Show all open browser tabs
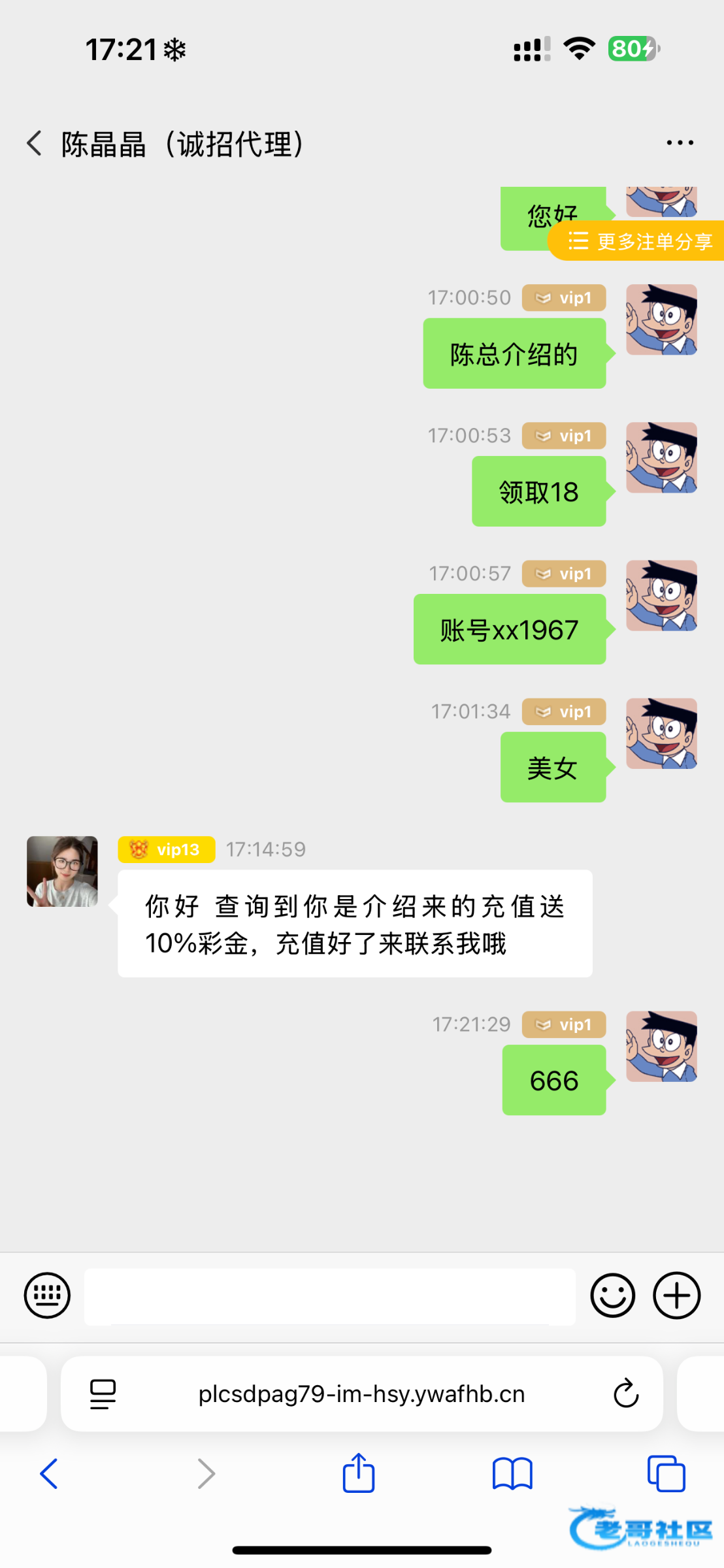Screen dimensions: 724x1568 [x=666, y=1474]
